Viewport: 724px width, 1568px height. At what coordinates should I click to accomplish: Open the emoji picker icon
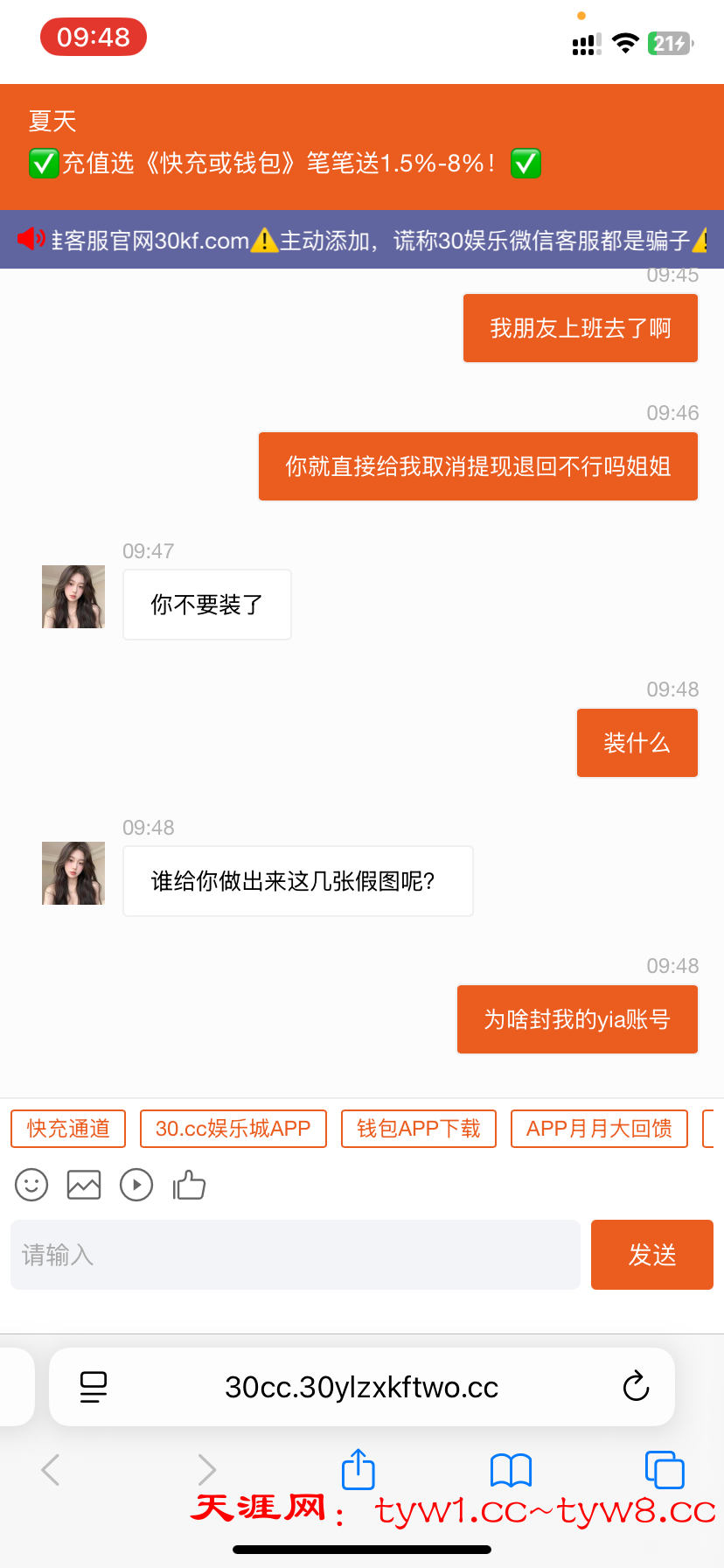(31, 1186)
